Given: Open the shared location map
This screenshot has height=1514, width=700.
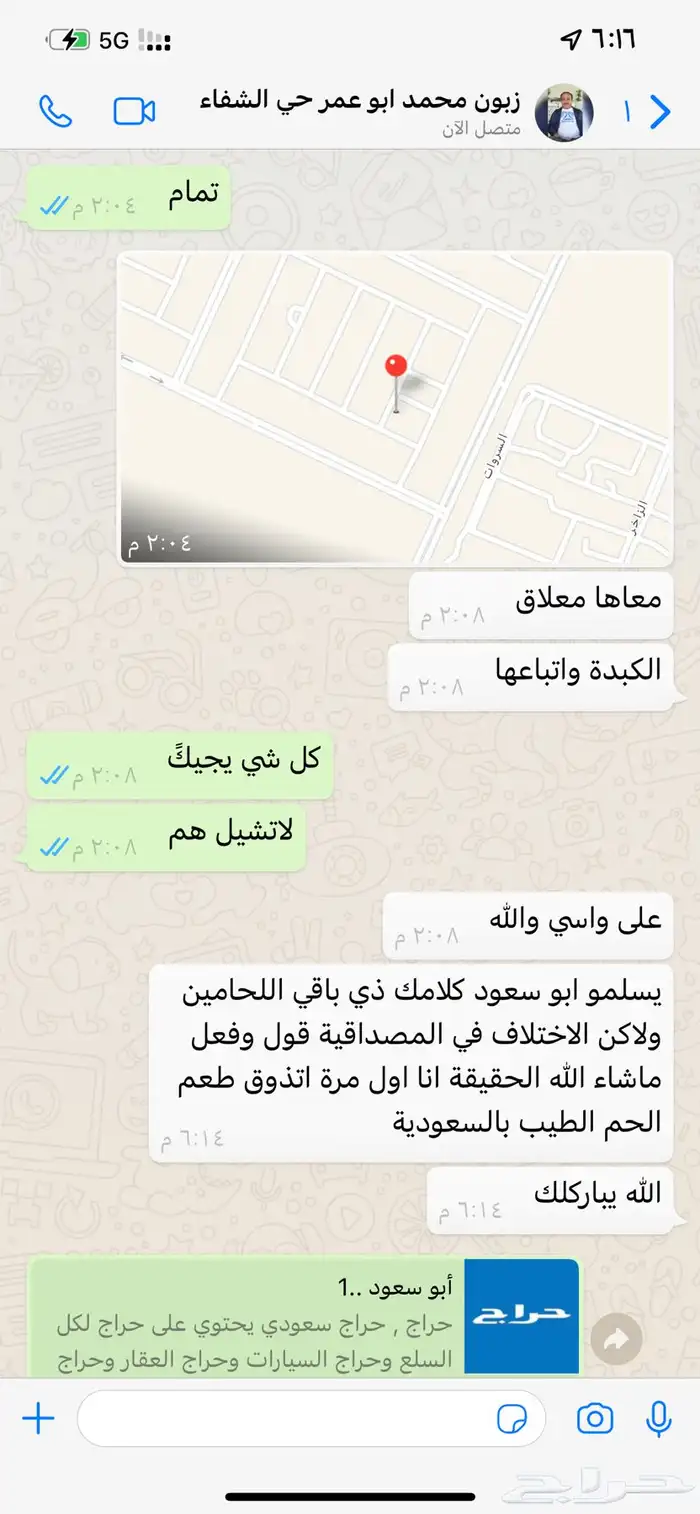Looking at the screenshot, I should click(395, 408).
